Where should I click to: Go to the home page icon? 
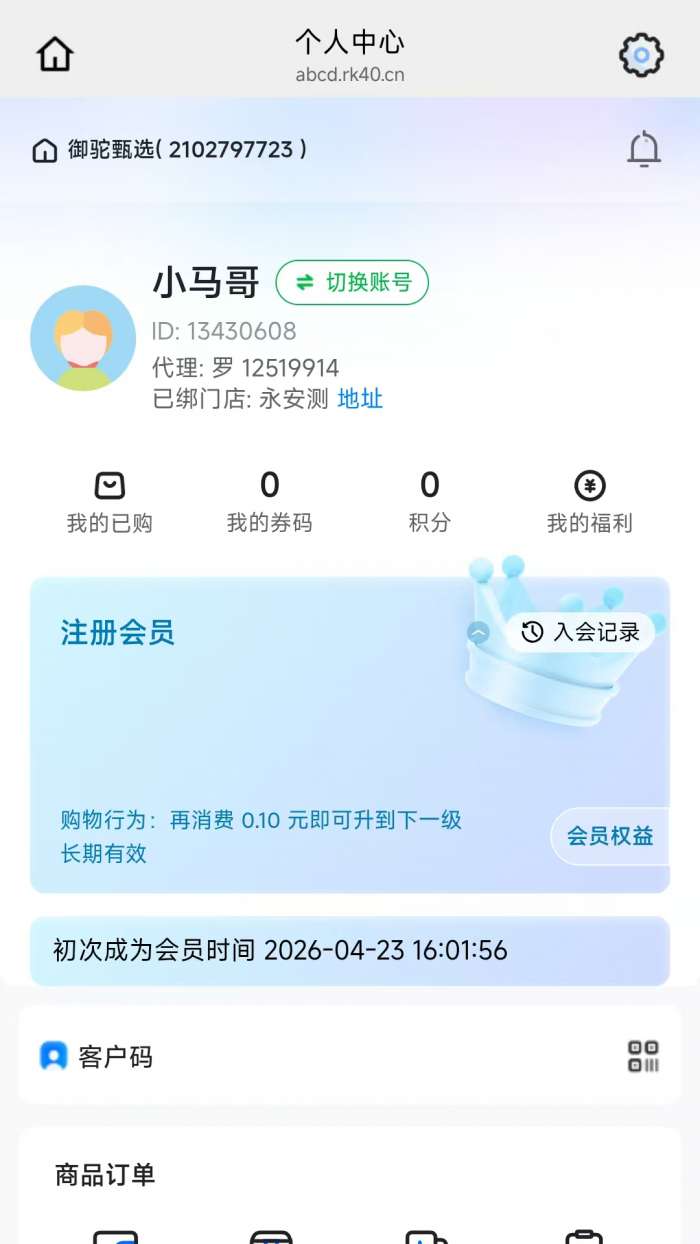pos(55,54)
